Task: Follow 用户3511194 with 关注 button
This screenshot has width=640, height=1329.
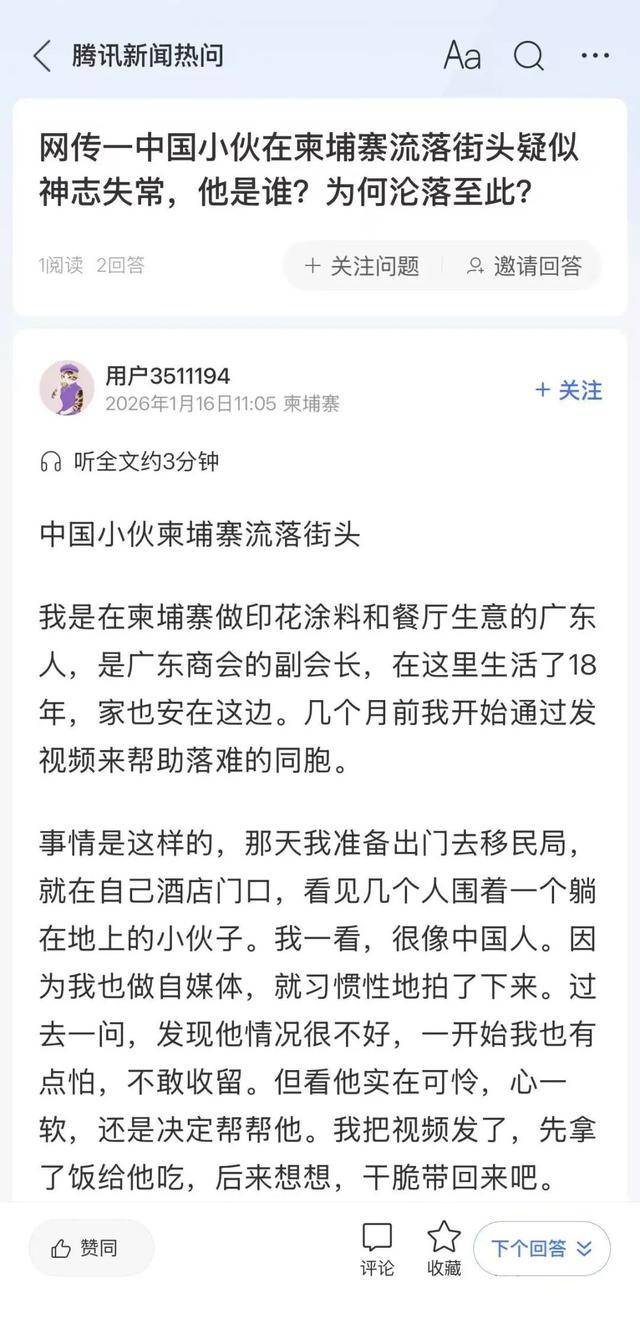Action: tap(569, 390)
